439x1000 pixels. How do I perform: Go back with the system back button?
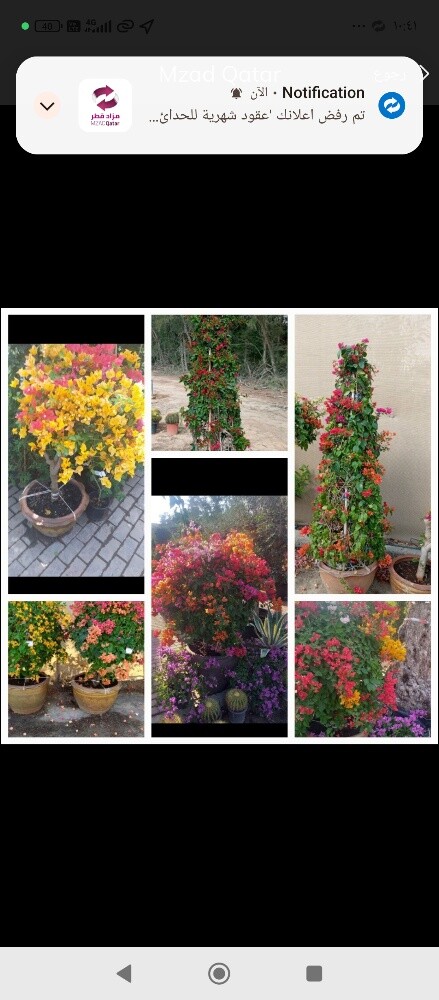click(124, 973)
